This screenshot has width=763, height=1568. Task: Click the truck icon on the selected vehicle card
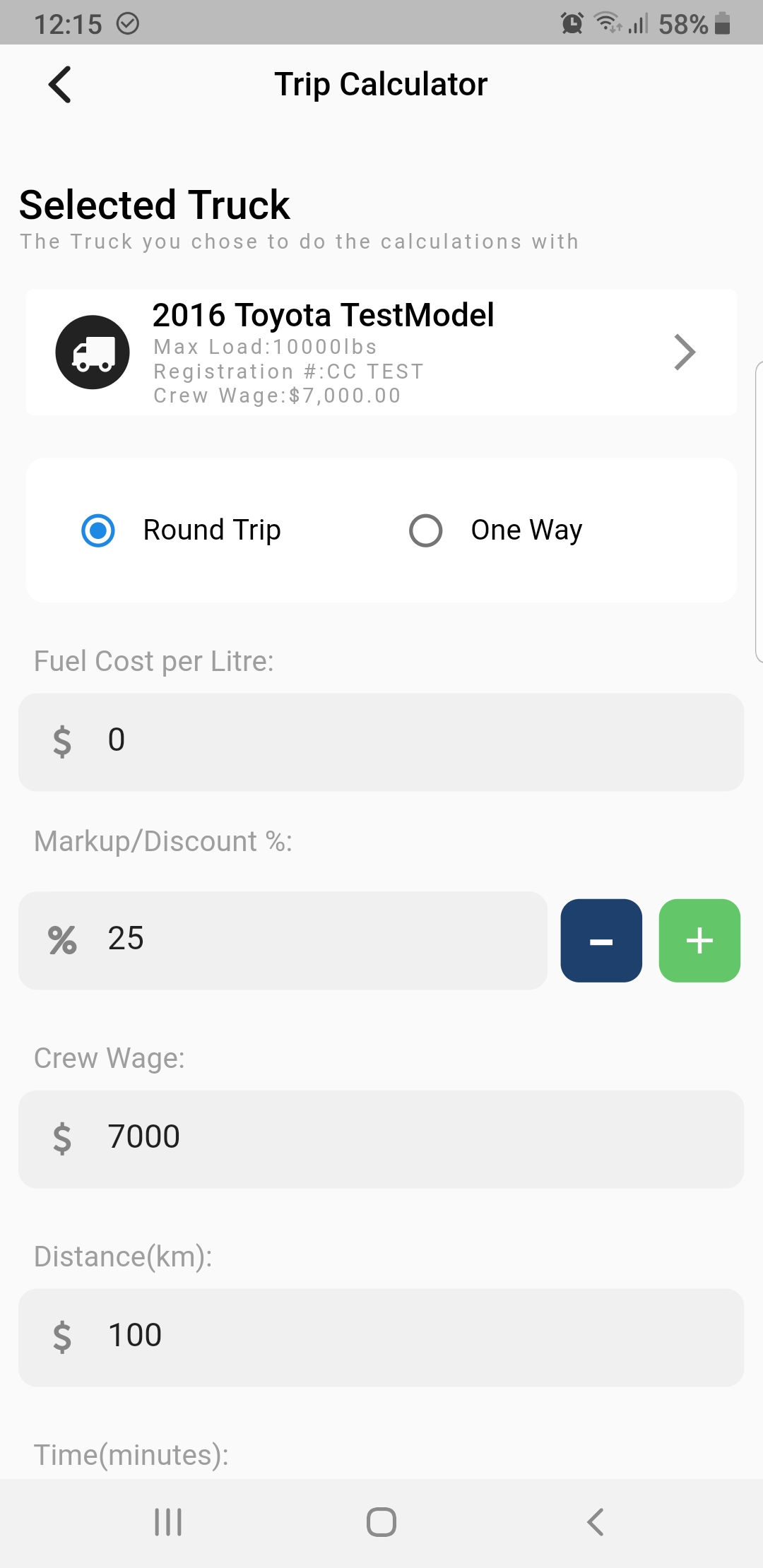tap(93, 352)
